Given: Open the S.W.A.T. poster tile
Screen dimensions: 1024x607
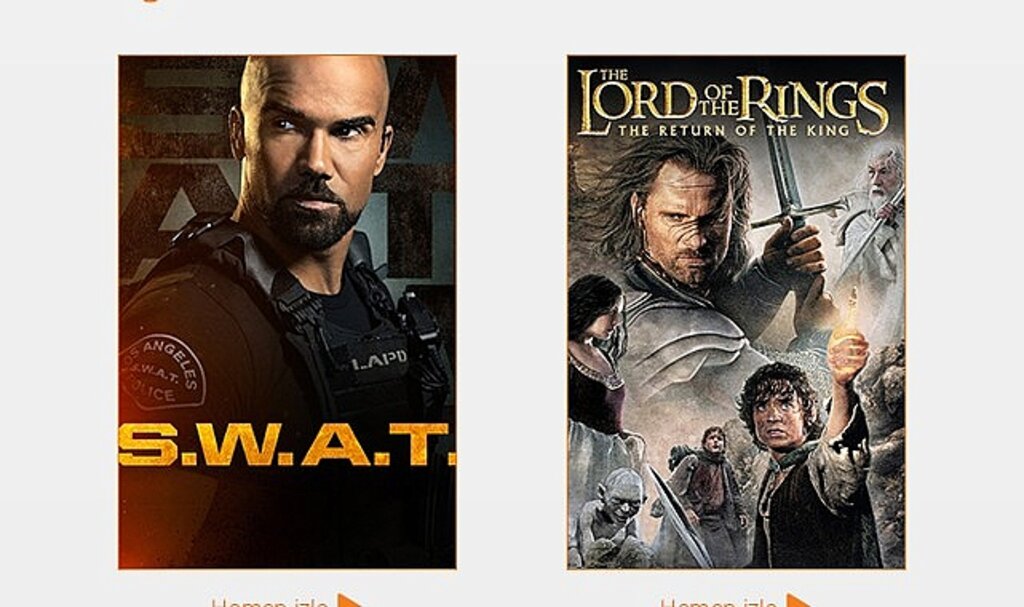Looking at the screenshot, I should pyautogui.click(x=287, y=312).
